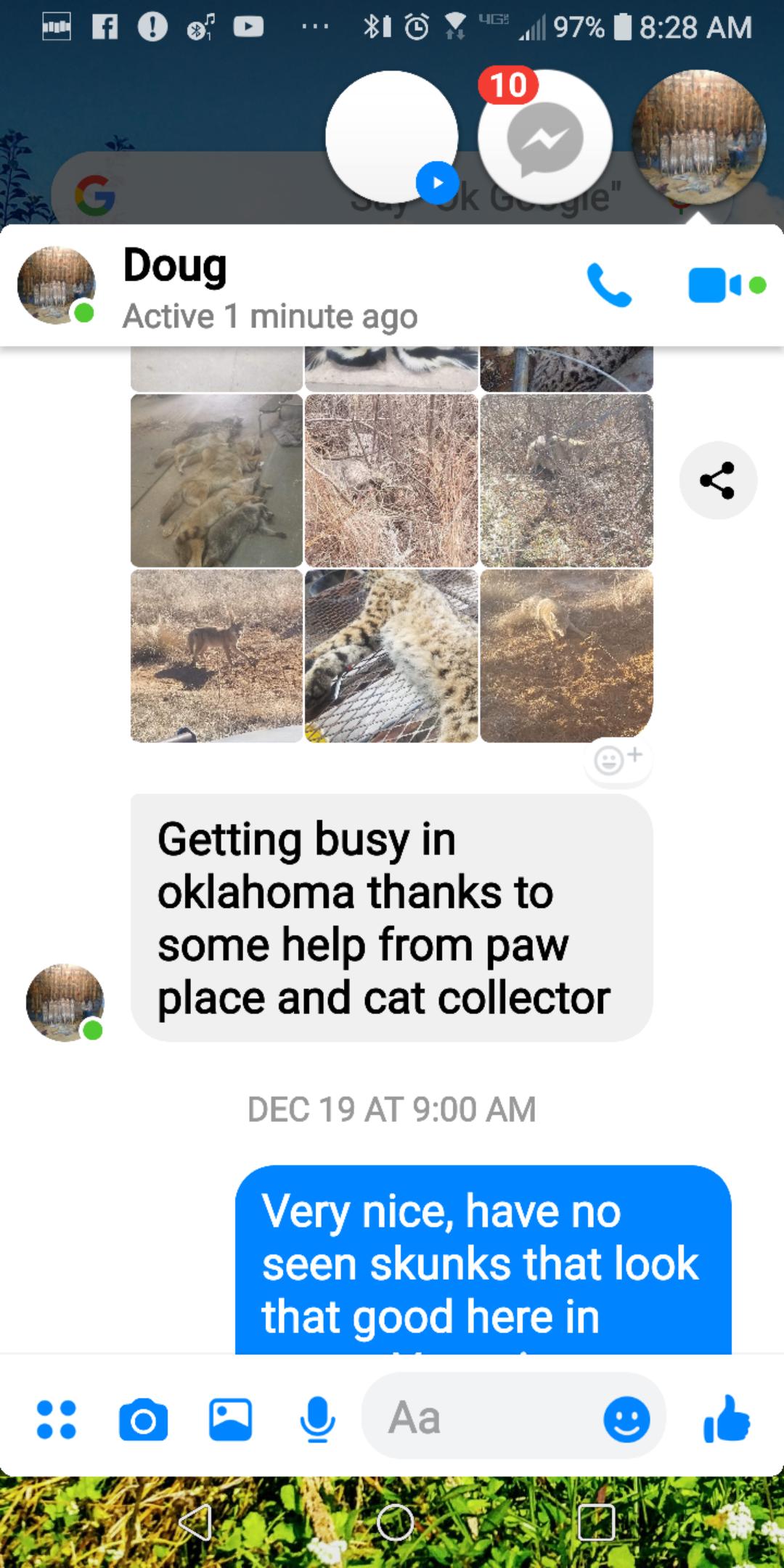Share the photo collage message
The height and width of the screenshot is (1568, 784).
[718, 479]
